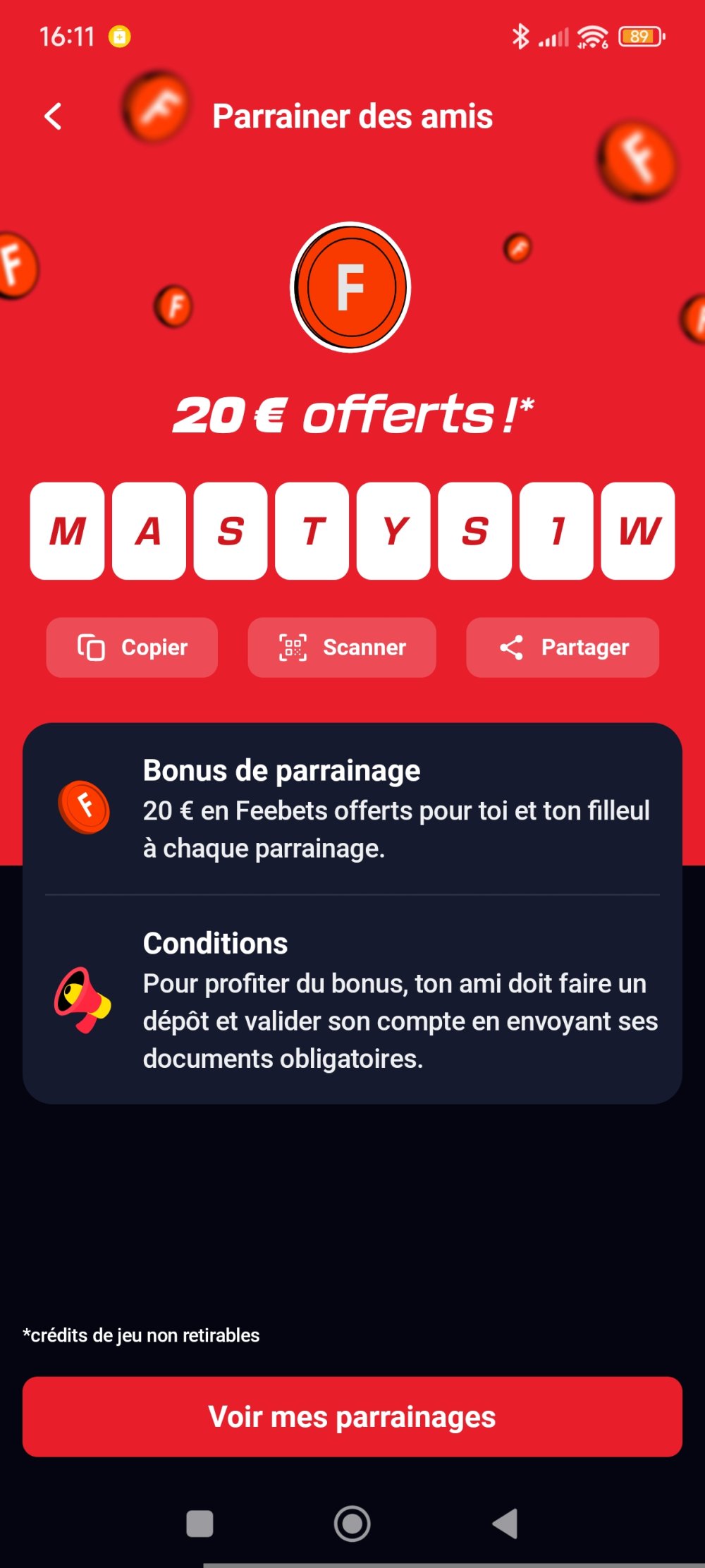Open Voir mes parrainages

tap(352, 1416)
